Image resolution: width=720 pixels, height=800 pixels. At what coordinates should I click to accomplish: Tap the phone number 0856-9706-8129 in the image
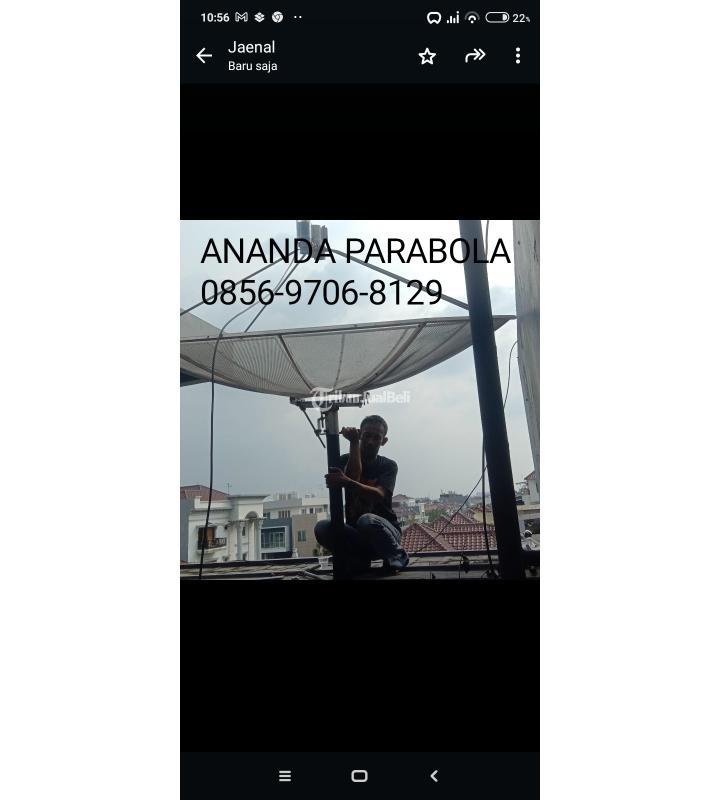321,294
